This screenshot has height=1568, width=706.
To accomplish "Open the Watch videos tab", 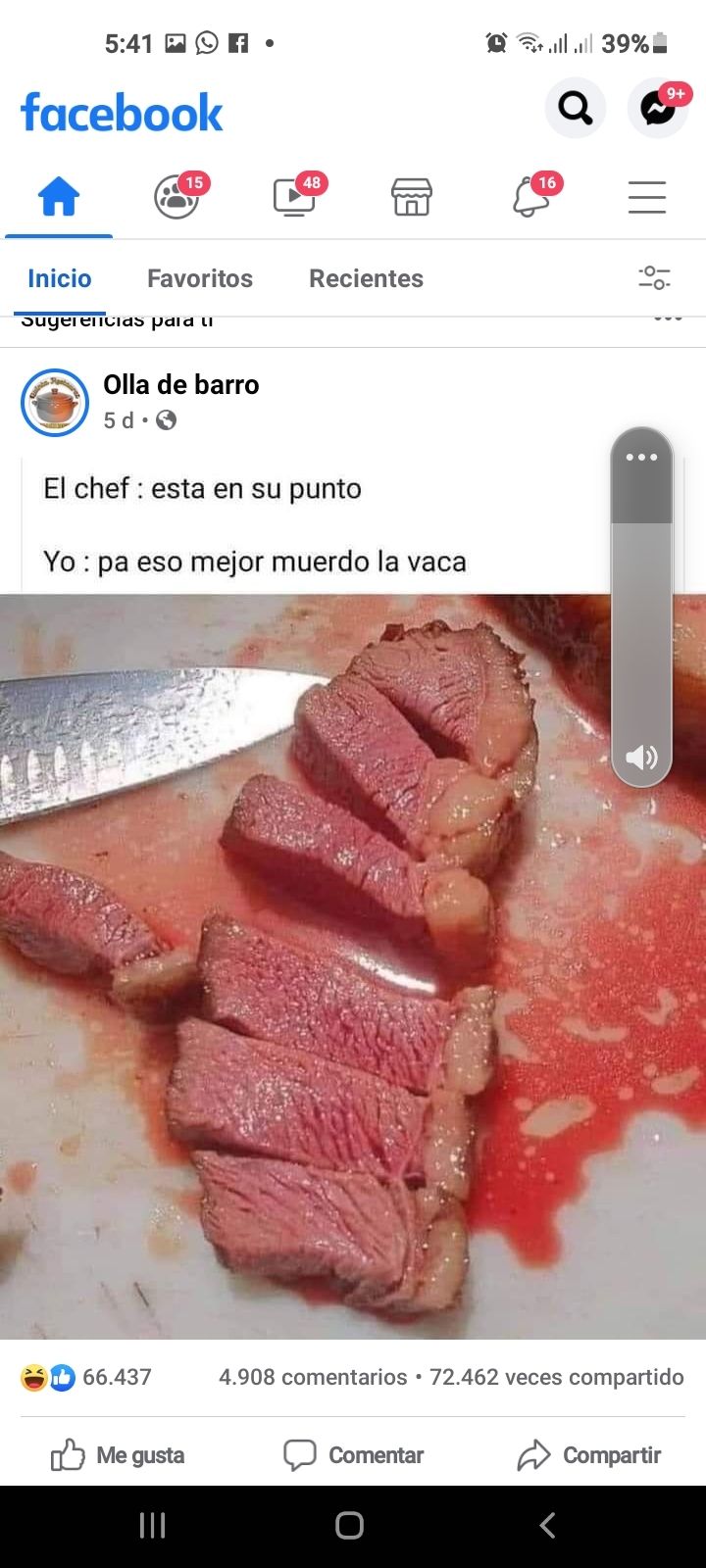I will 295,197.
